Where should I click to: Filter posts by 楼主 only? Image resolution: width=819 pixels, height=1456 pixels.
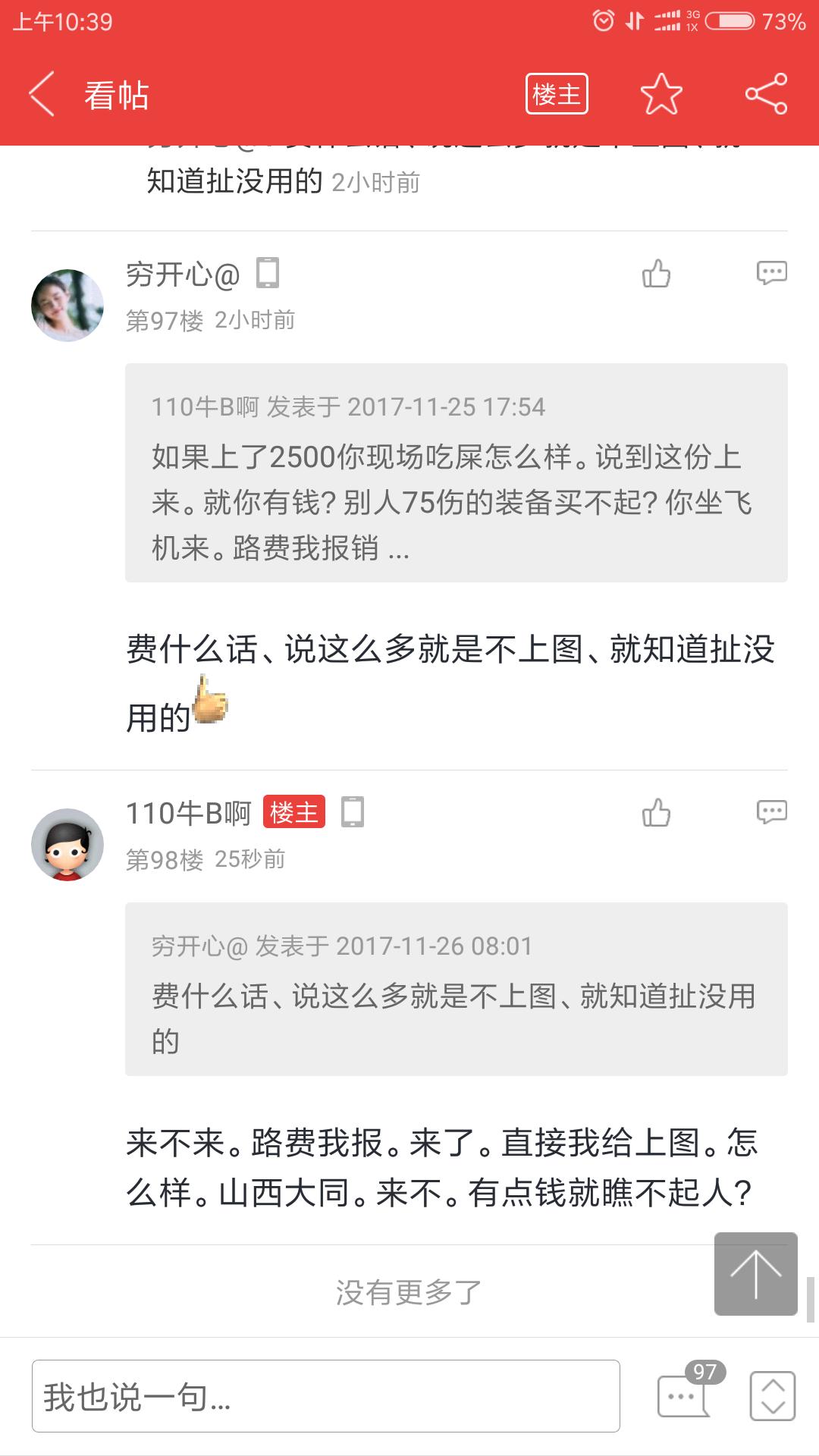[x=557, y=94]
